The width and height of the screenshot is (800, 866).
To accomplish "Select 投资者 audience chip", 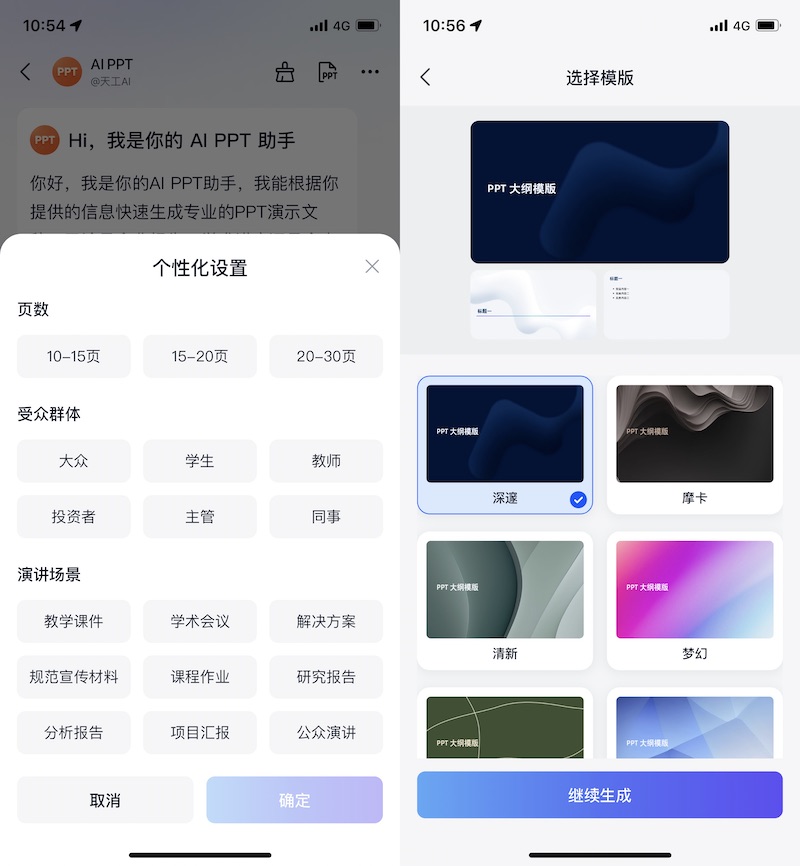I will (x=74, y=517).
